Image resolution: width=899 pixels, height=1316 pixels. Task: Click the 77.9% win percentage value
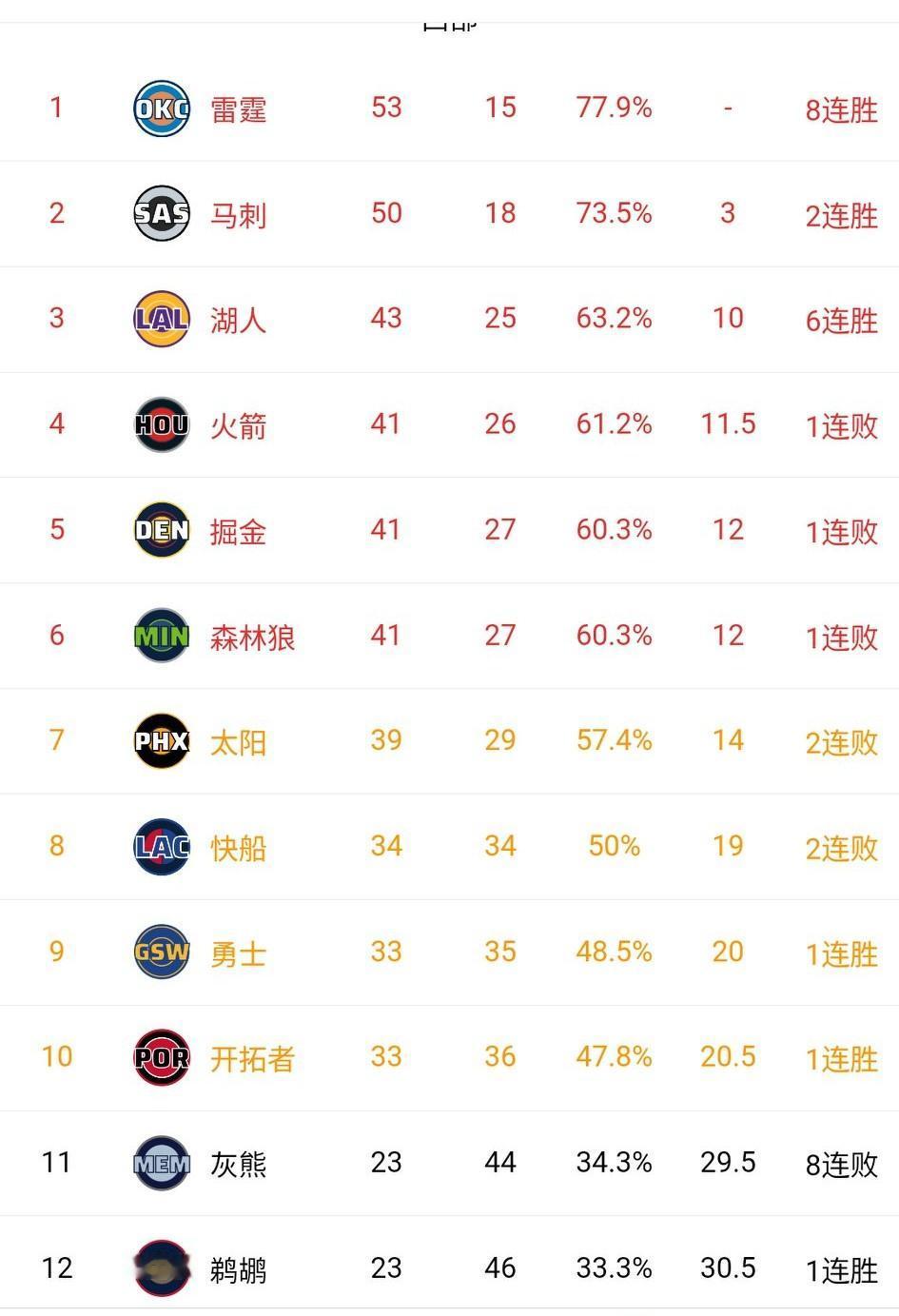point(614,107)
